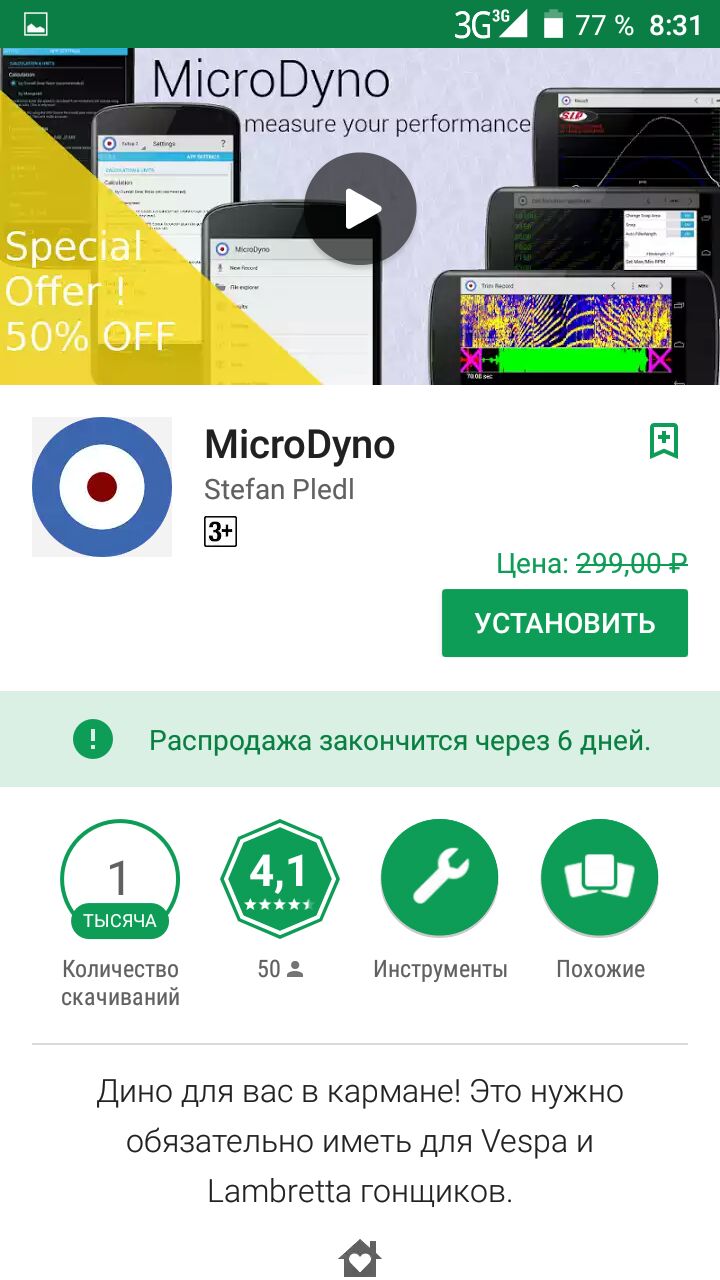This screenshot has height=1280, width=720.
Task: Open developer Stefan Pledl's page
Action: click(279, 490)
